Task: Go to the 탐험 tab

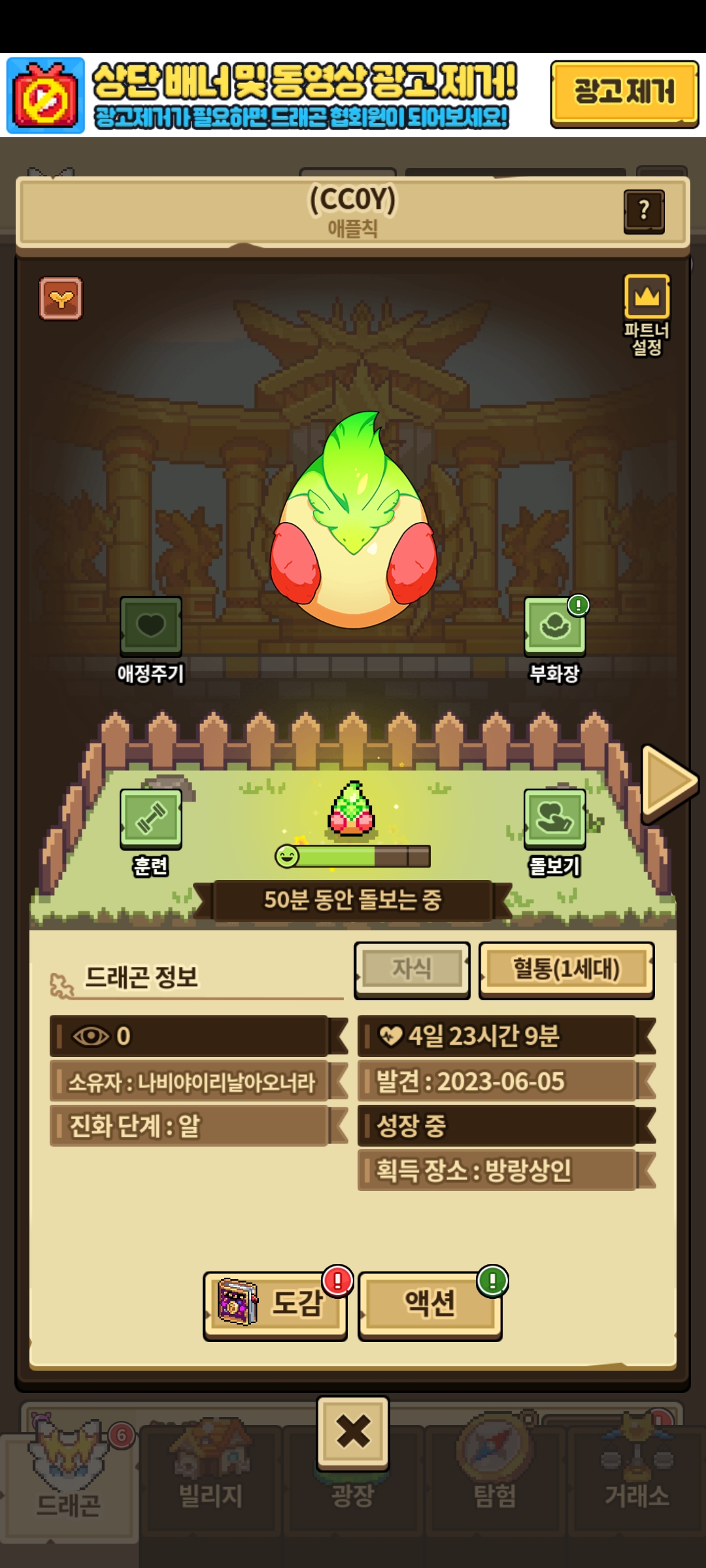Action: (495, 1483)
